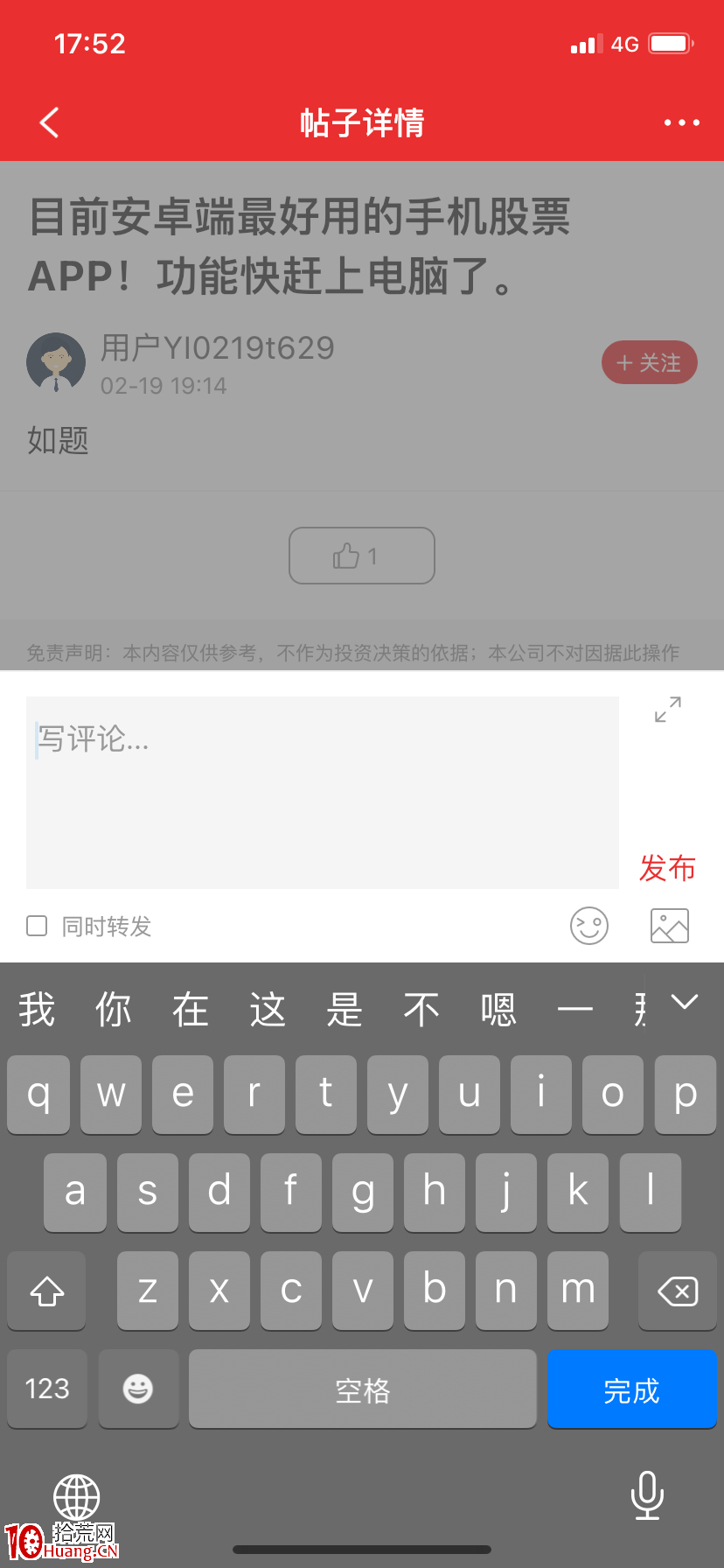Like the post with thumbs-up button
The image size is (724, 1568).
[362, 556]
